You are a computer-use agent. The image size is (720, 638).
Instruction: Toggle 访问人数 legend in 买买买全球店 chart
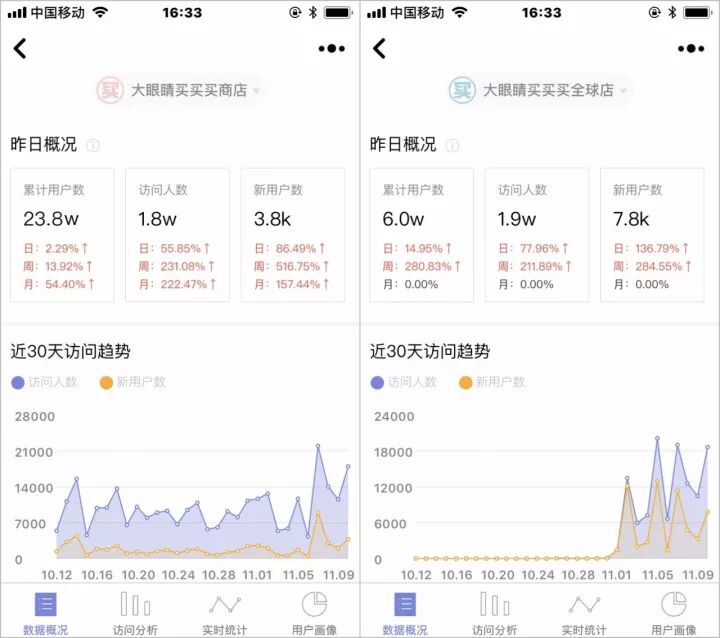tap(405, 382)
